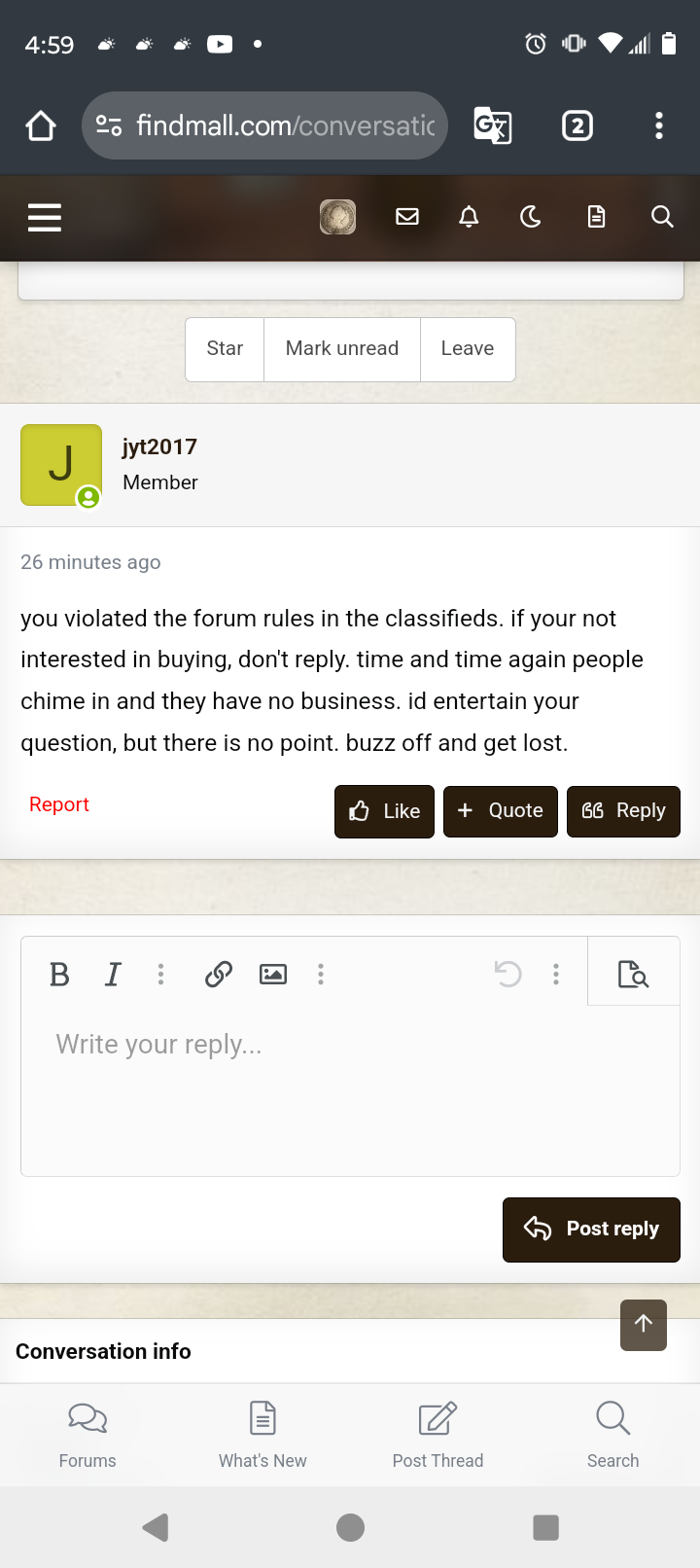
Task: Star this conversation
Action: 225,349
